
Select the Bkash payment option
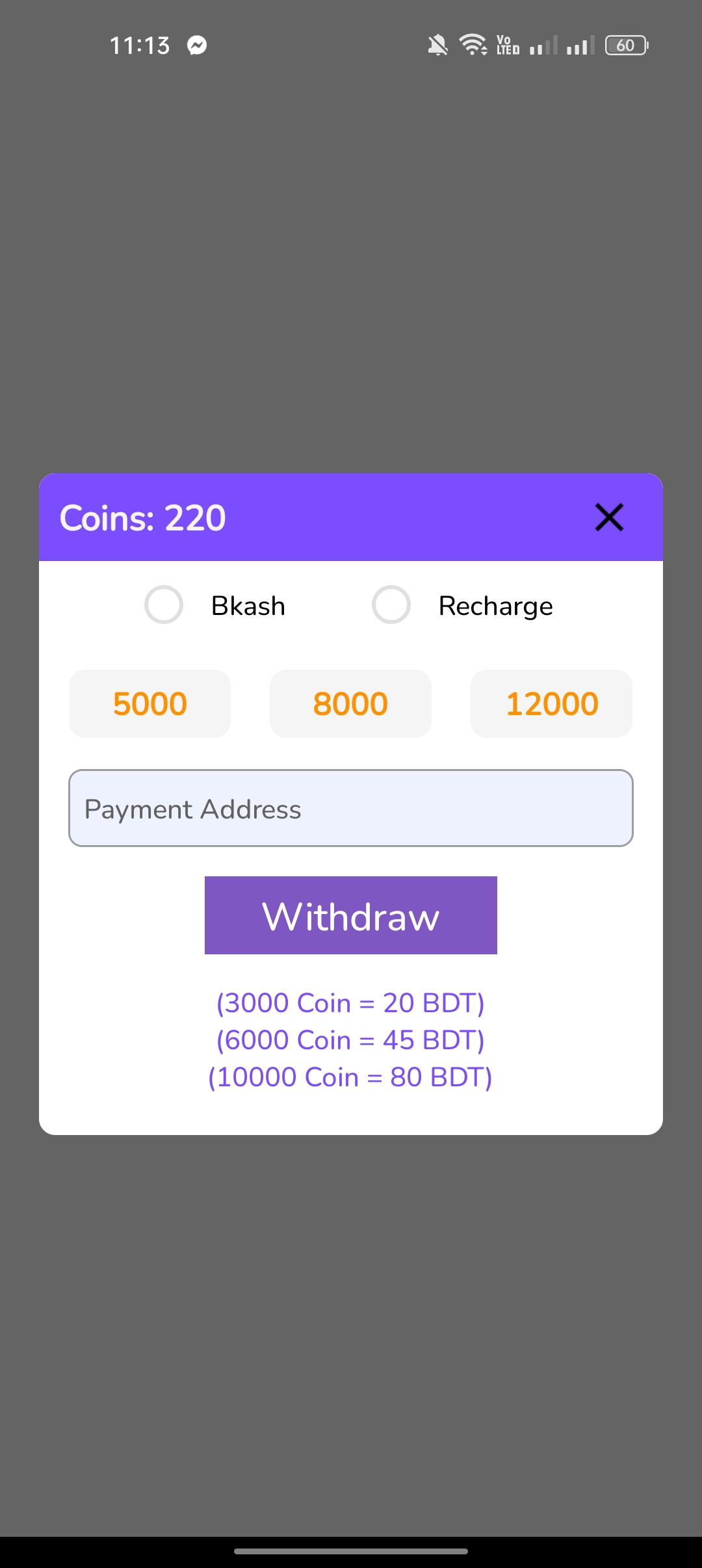tap(164, 605)
